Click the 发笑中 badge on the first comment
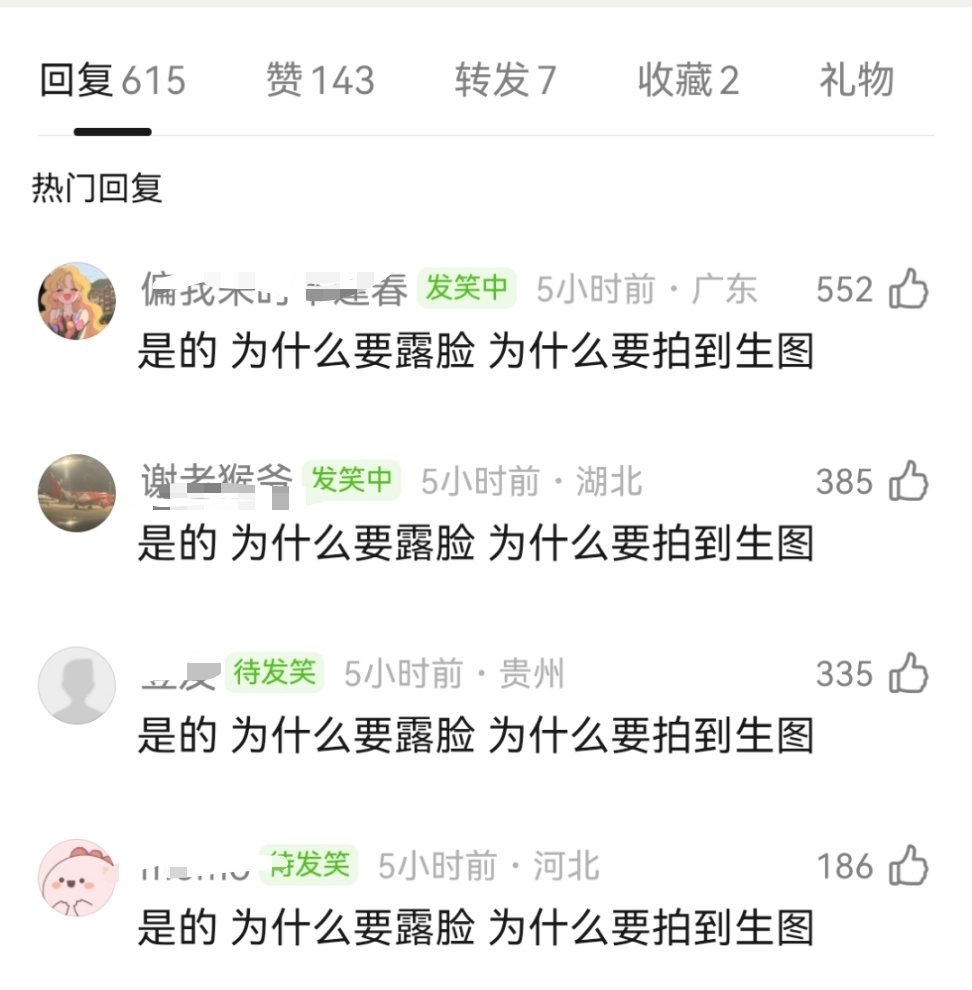Screen dimensions: 972x990 [x=466, y=289]
